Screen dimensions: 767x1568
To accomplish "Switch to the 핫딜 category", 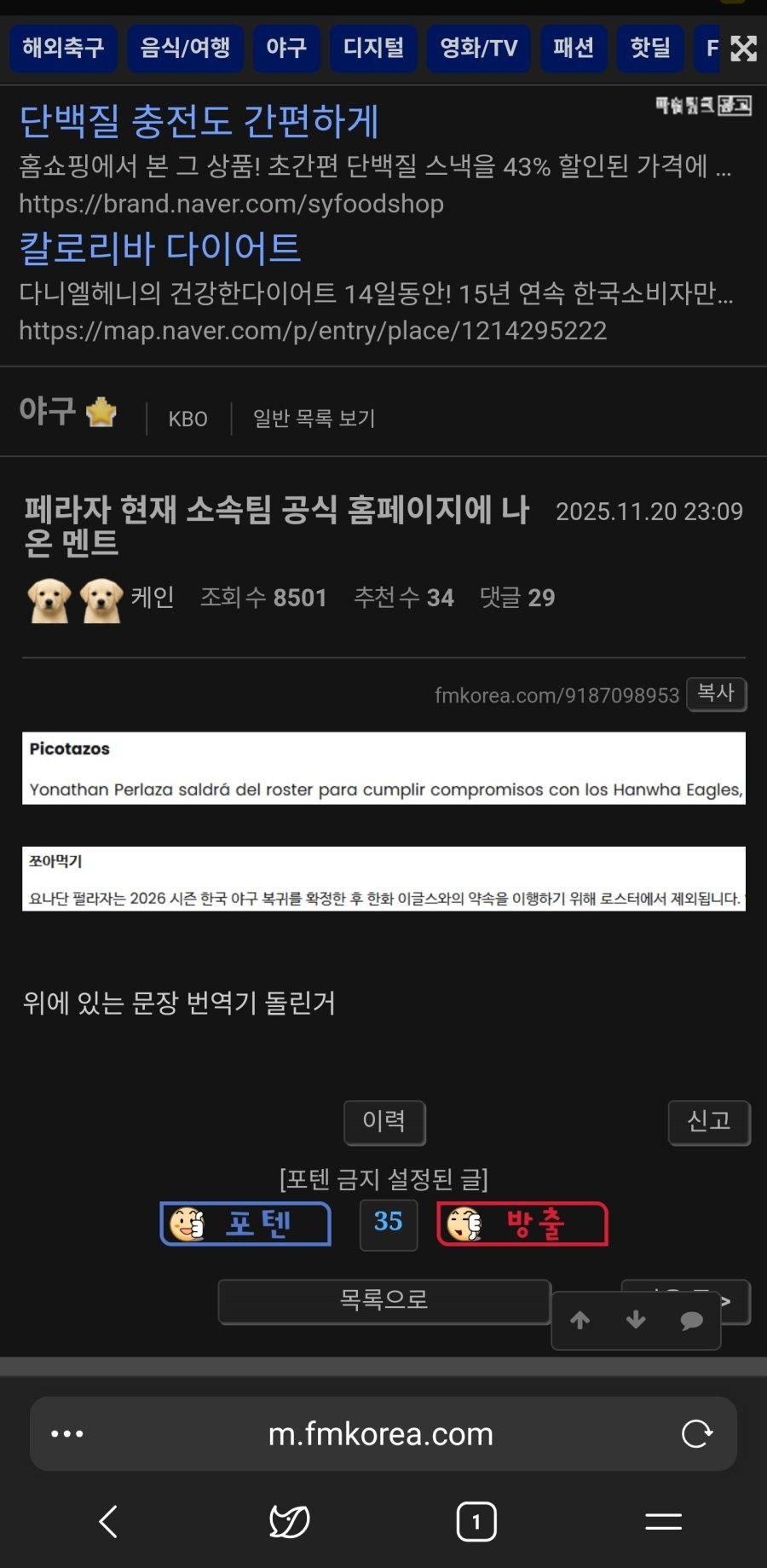I will [650, 48].
